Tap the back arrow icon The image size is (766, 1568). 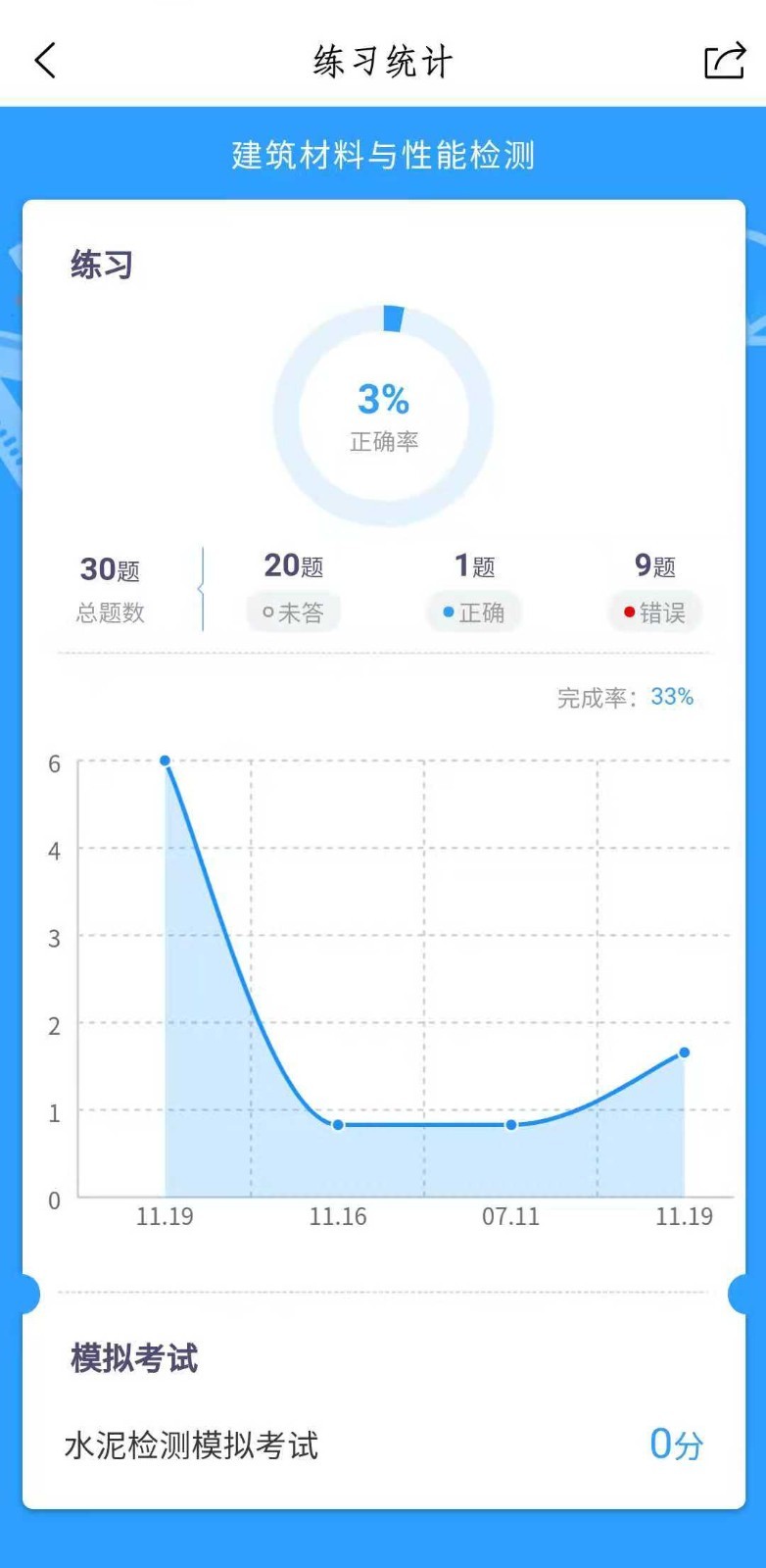click(x=45, y=60)
